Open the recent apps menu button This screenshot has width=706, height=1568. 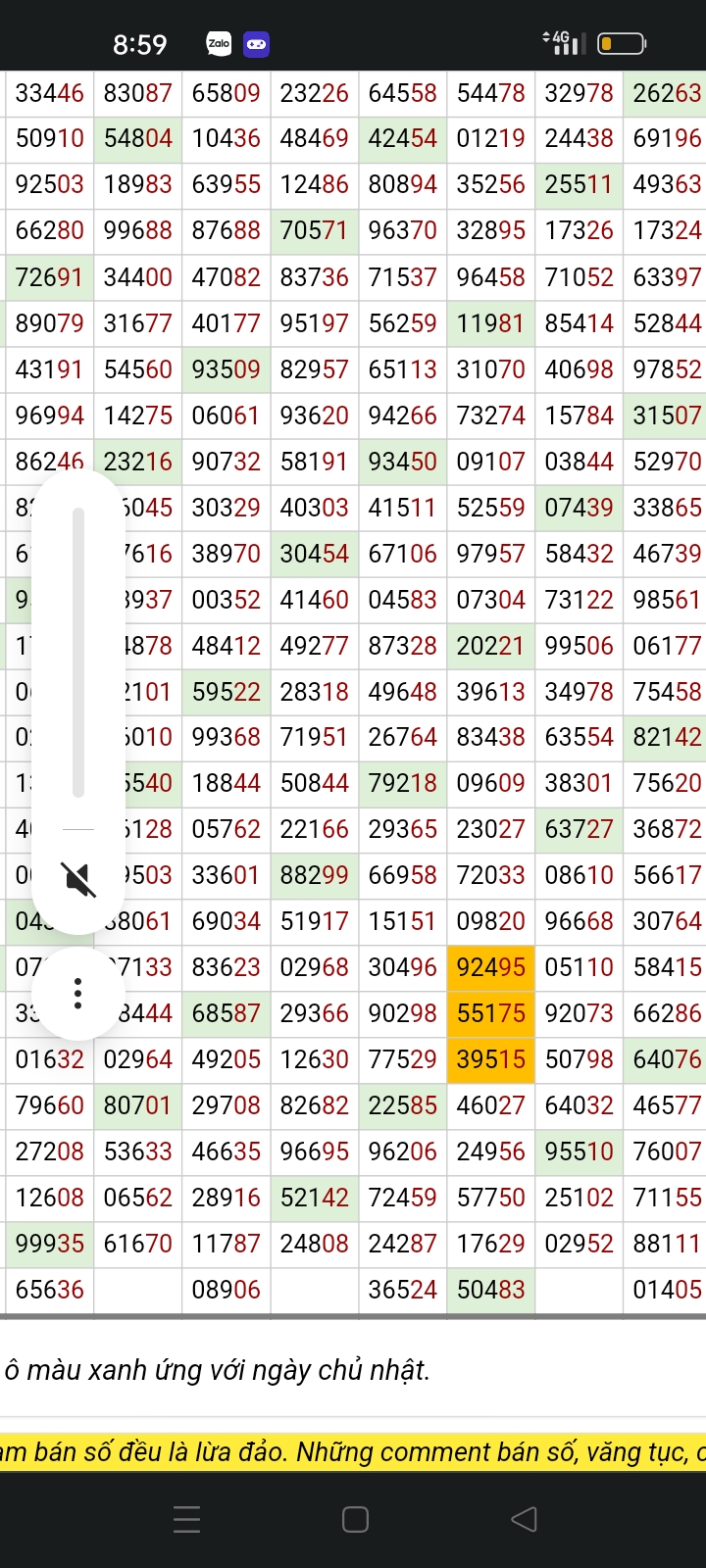point(186,1519)
